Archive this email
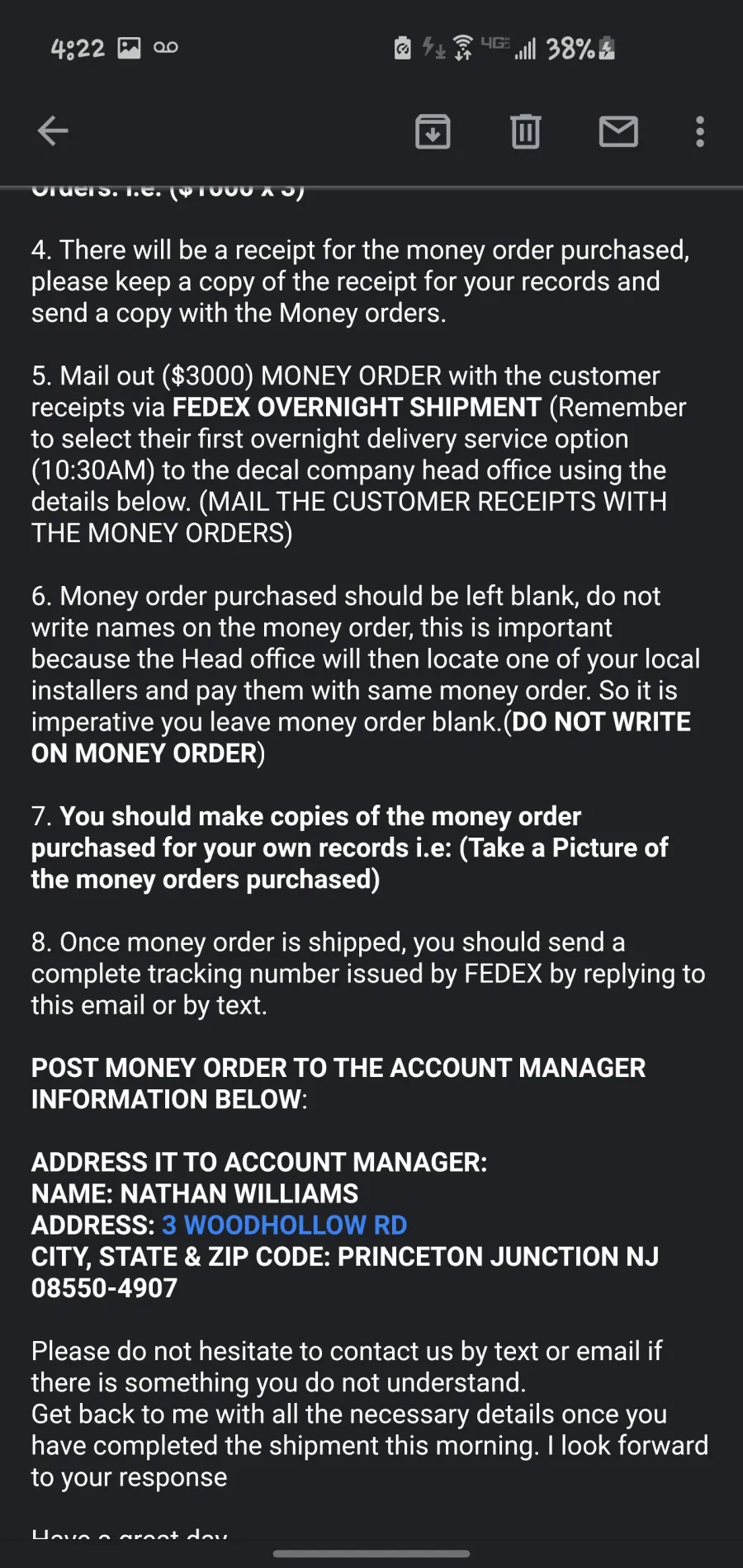The height and width of the screenshot is (1568, 743). (x=433, y=131)
